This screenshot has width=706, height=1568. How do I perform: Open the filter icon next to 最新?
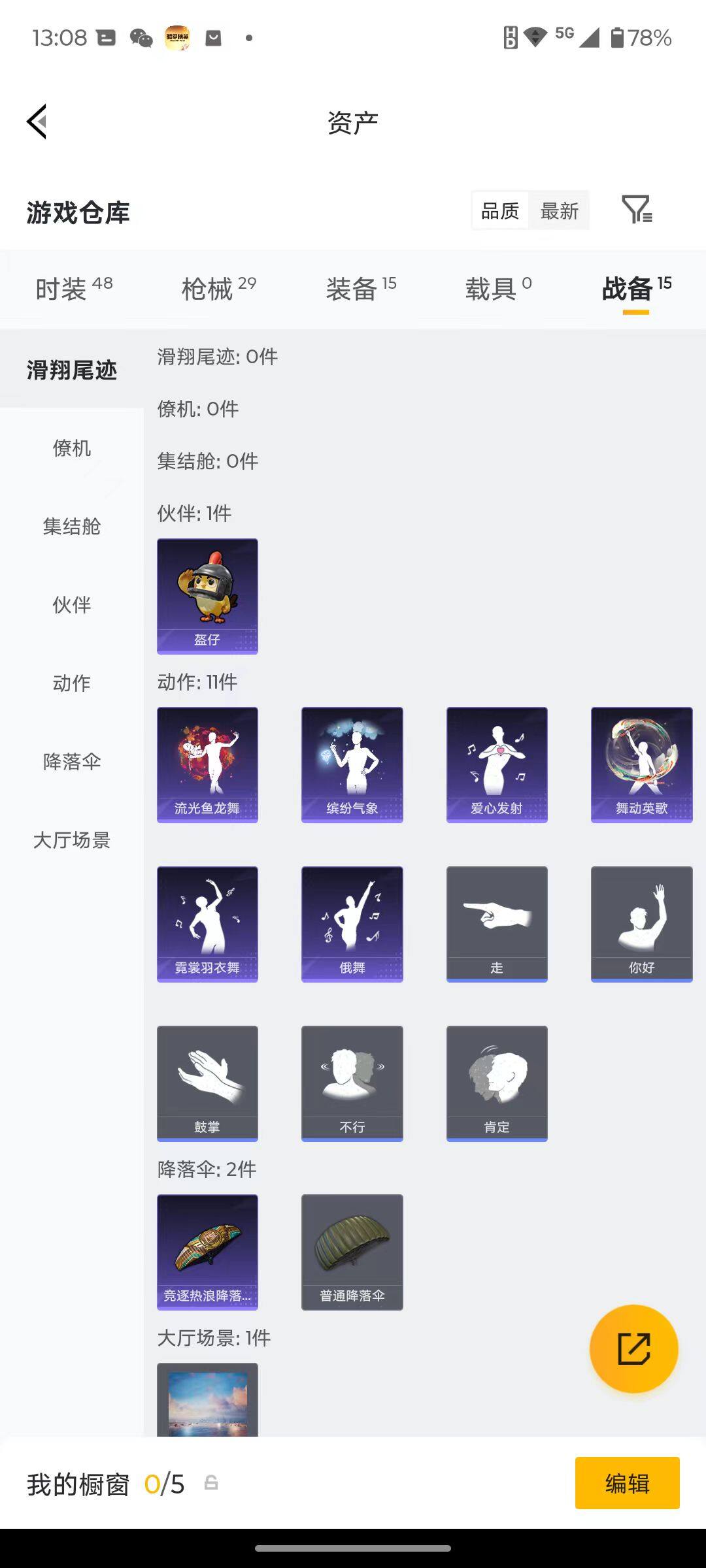point(637,210)
